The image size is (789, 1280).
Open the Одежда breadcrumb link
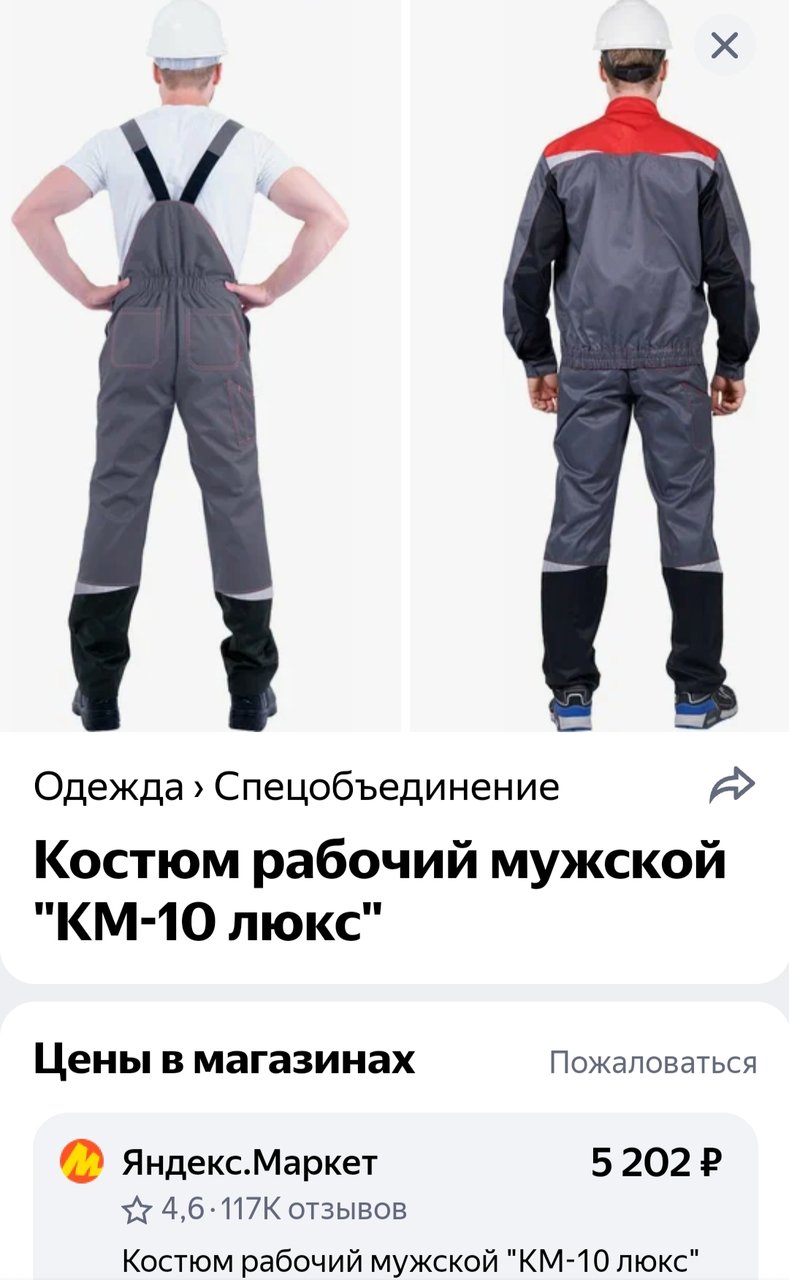[108, 787]
